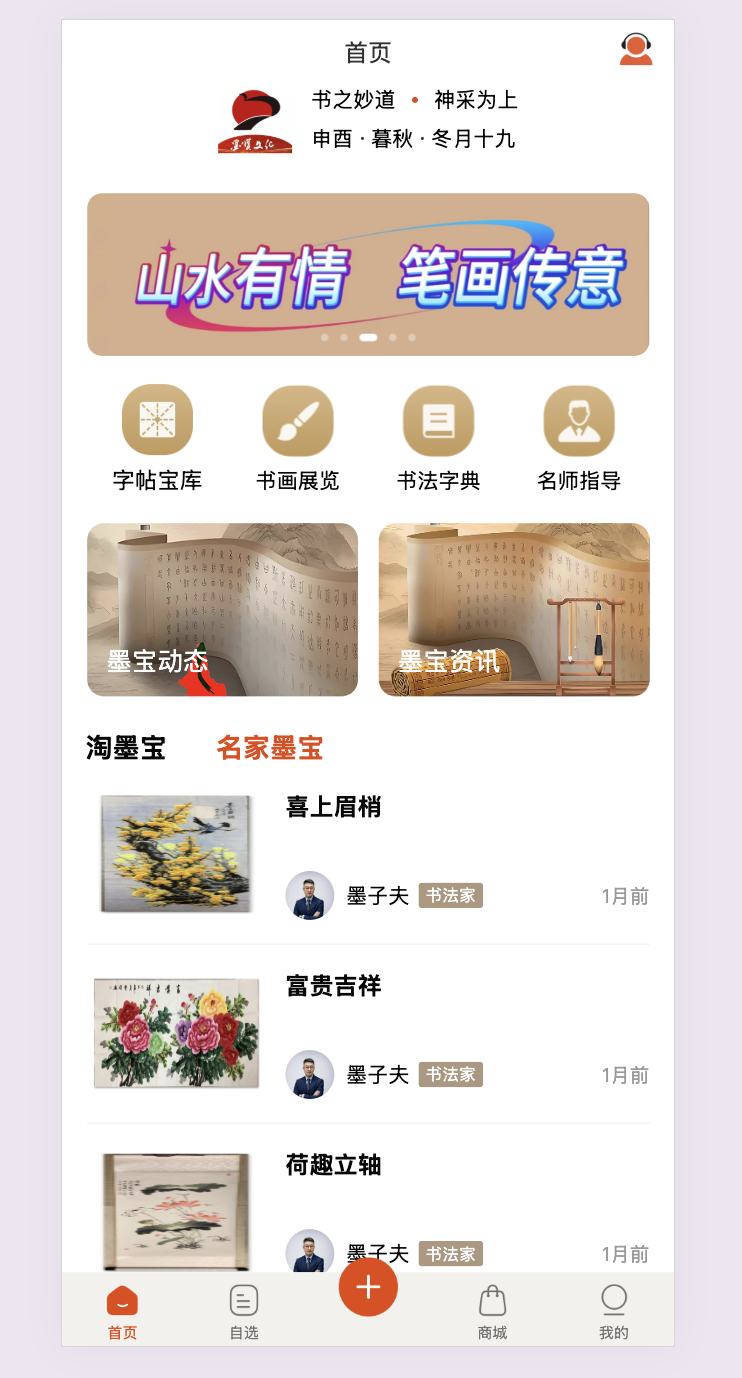Tap the orange plus create button
742x1378 pixels.
pyautogui.click(x=368, y=1287)
